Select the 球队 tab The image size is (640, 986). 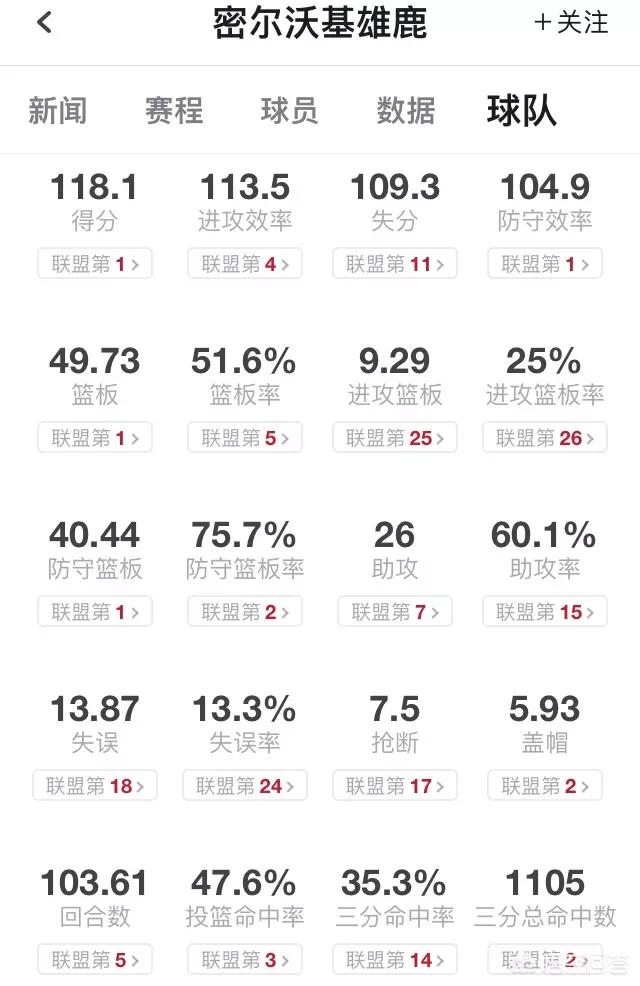521,111
